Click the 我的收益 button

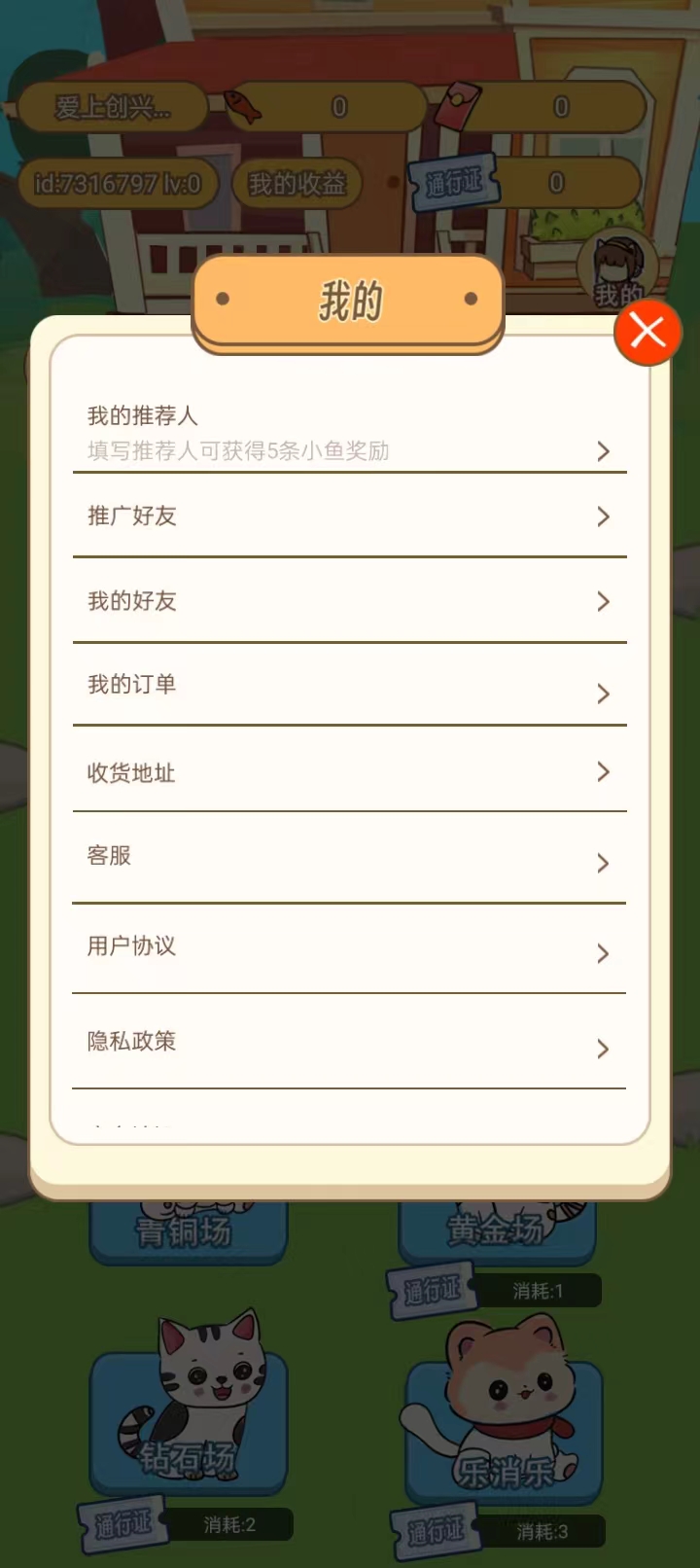298,184
